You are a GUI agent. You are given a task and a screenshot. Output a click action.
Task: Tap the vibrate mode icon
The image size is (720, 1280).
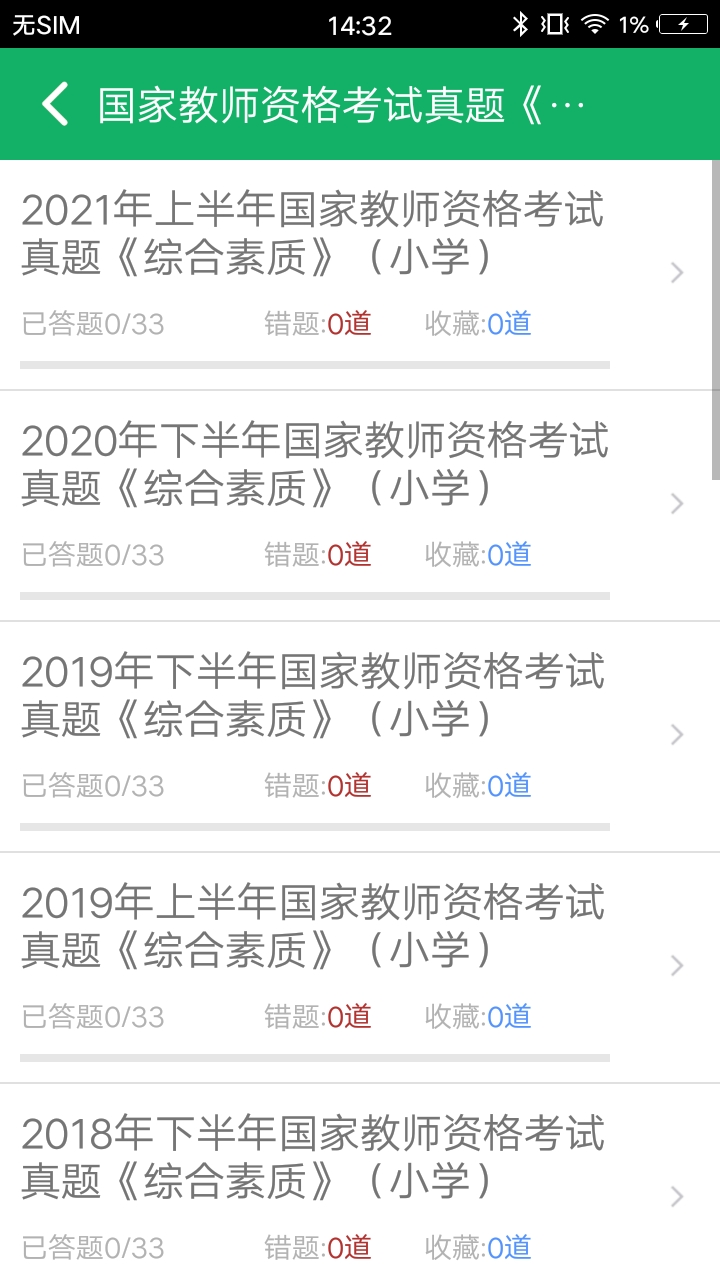coord(553,24)
